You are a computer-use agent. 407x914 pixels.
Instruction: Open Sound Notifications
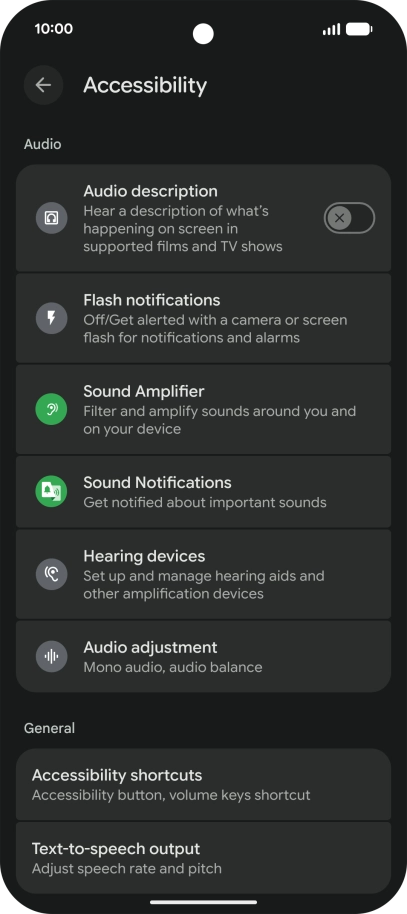pos(204,491)
